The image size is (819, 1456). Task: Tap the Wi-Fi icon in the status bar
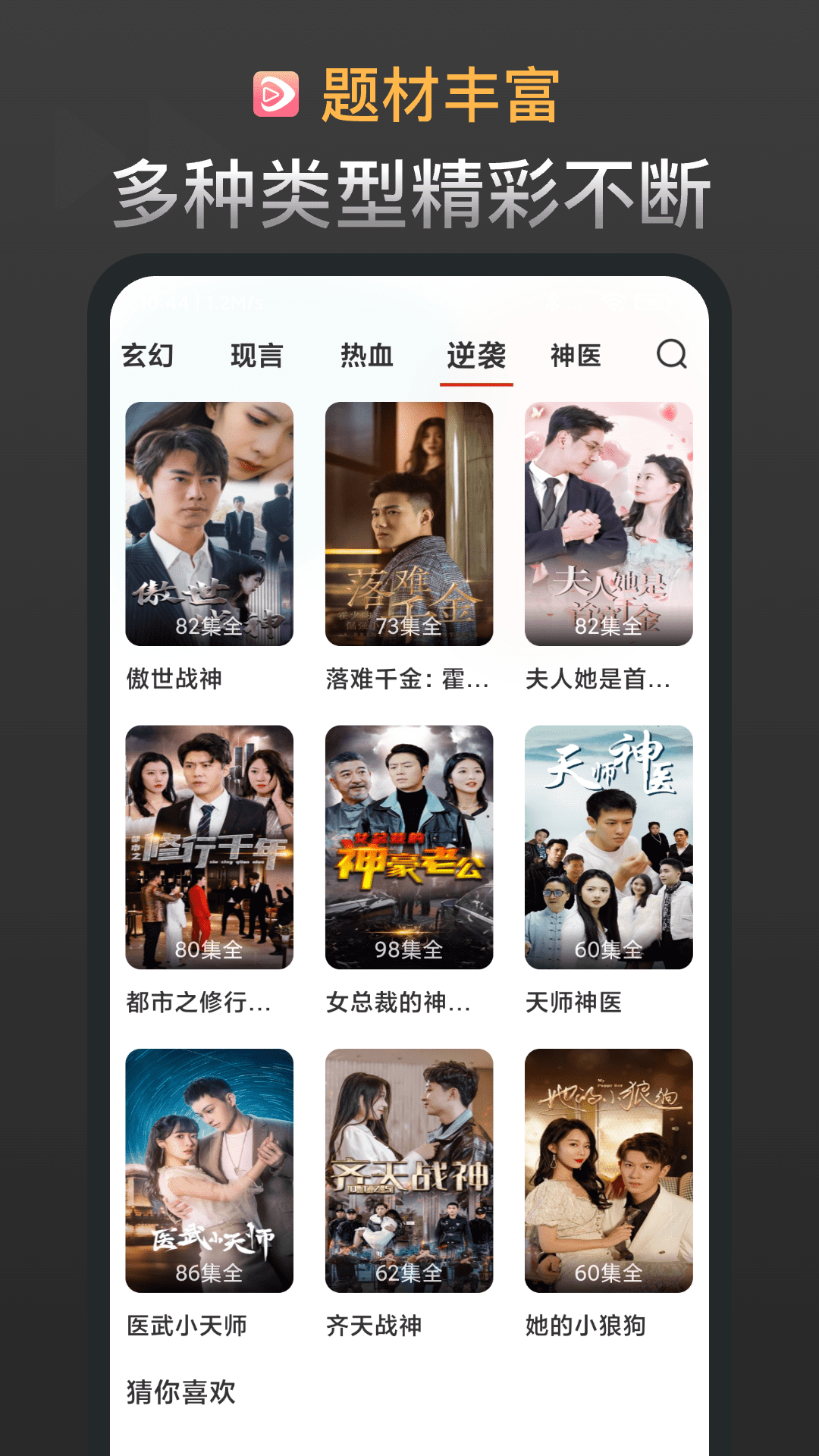(614, 303)
